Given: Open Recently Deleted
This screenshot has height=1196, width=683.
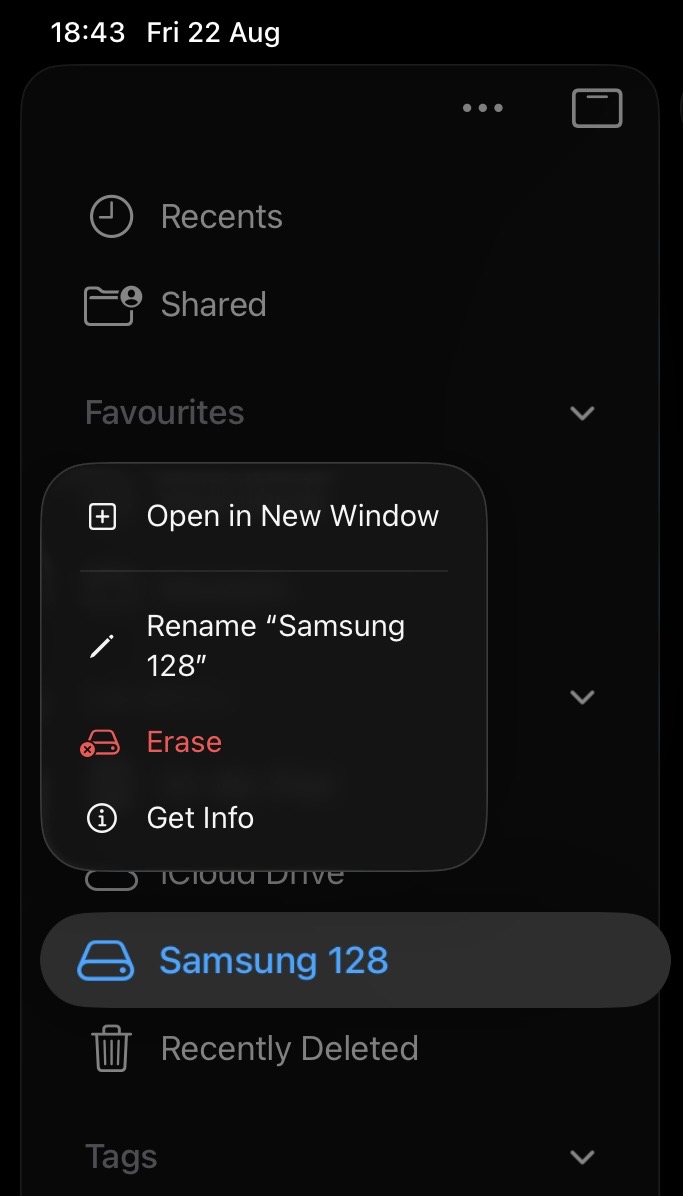Looking at the screenshot, I should click(289, 1049).
